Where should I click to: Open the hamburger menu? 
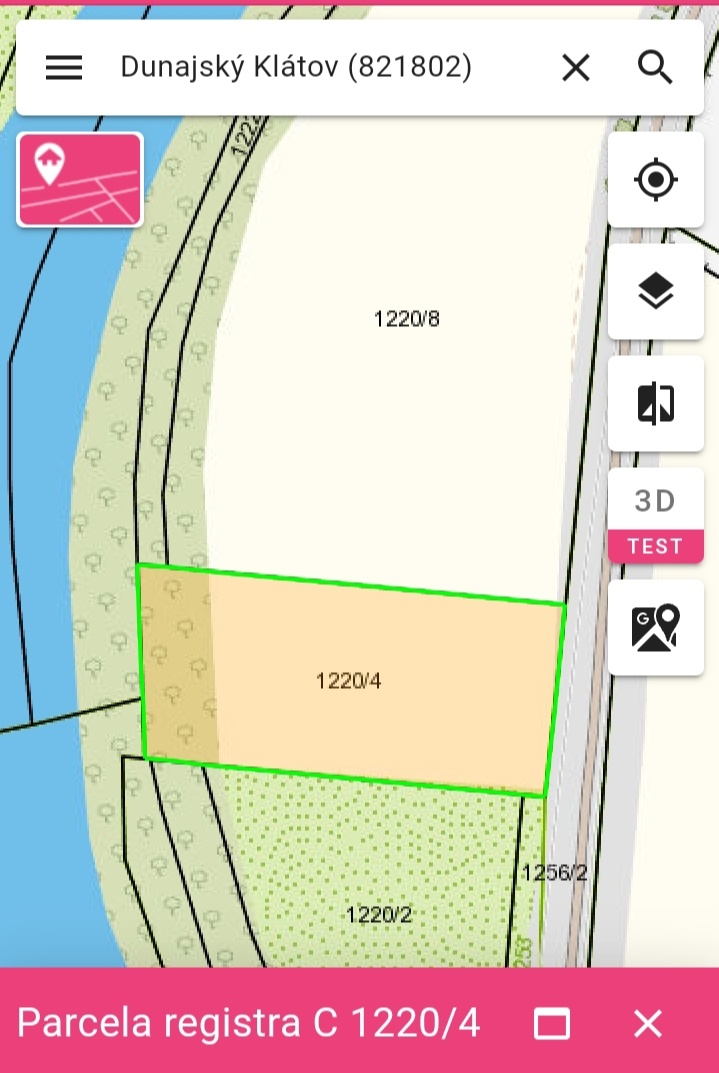point(64,67)
